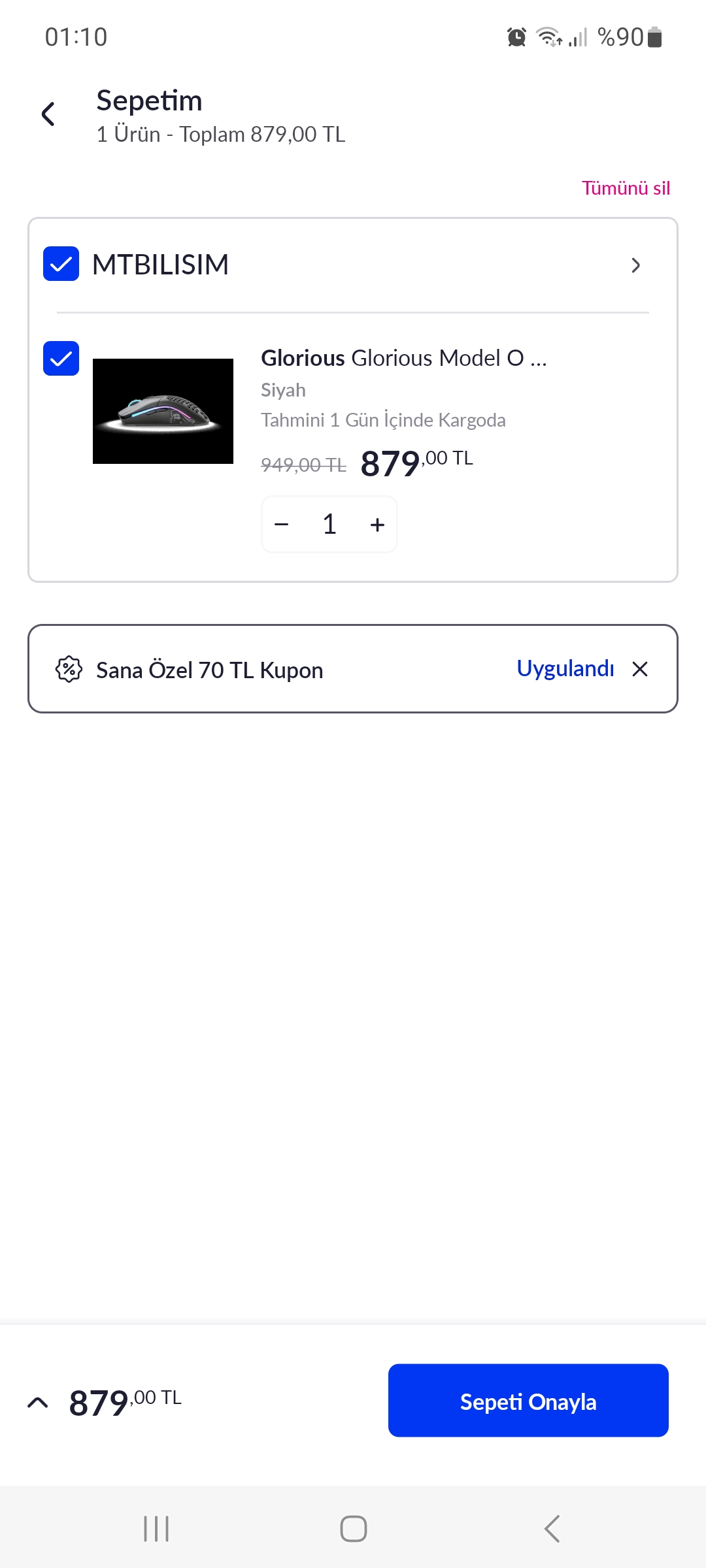Increase the mouse quantity with plus
The width and height of the screenshot is (706, 1568).
[x=377, y=525]
